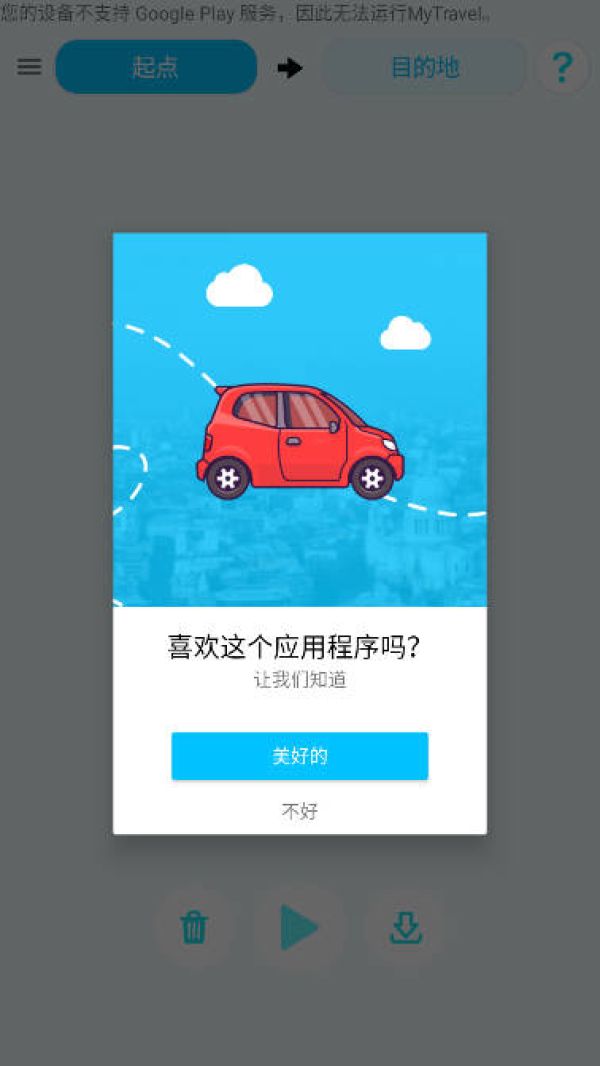Open the question mark help

point(562,67)
